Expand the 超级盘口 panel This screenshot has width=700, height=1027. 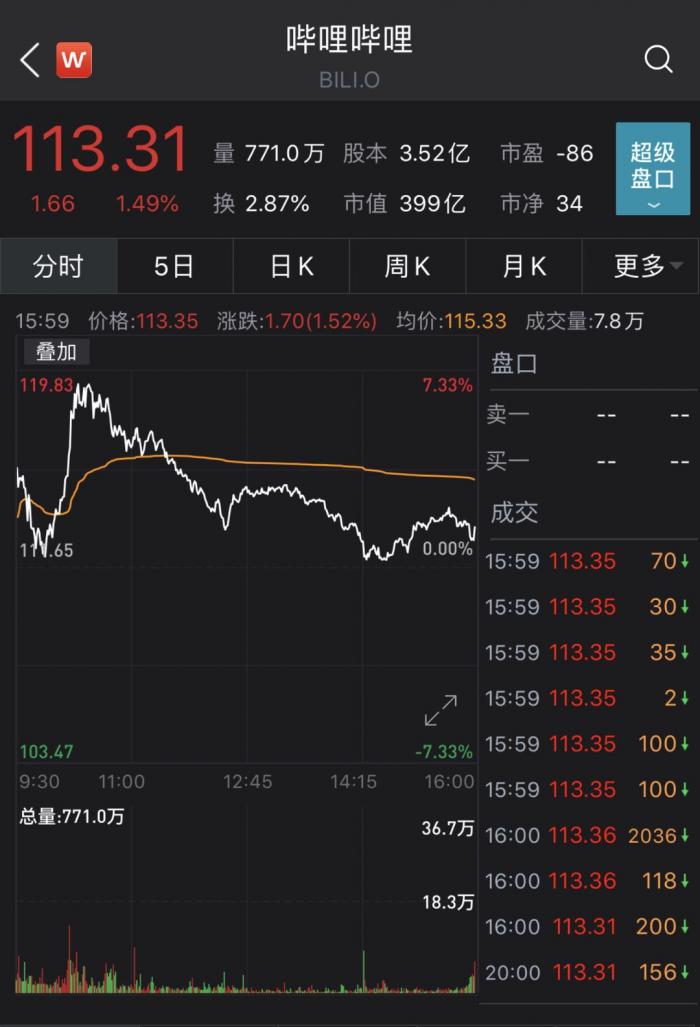[652, 169]
